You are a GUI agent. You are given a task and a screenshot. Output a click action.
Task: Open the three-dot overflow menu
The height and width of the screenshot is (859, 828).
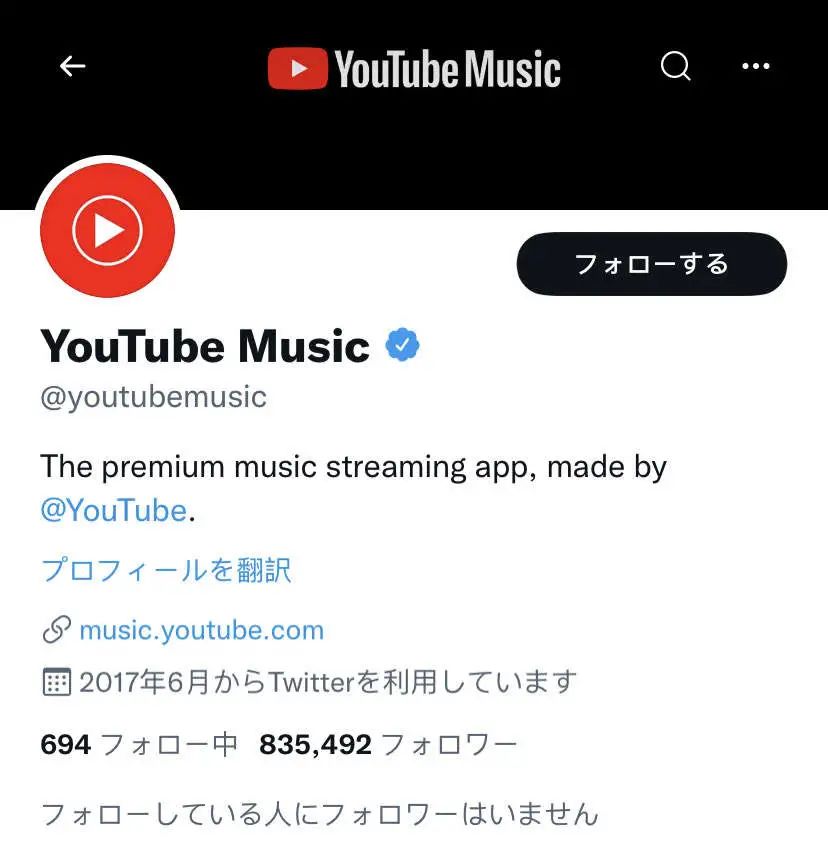(755, 67)
